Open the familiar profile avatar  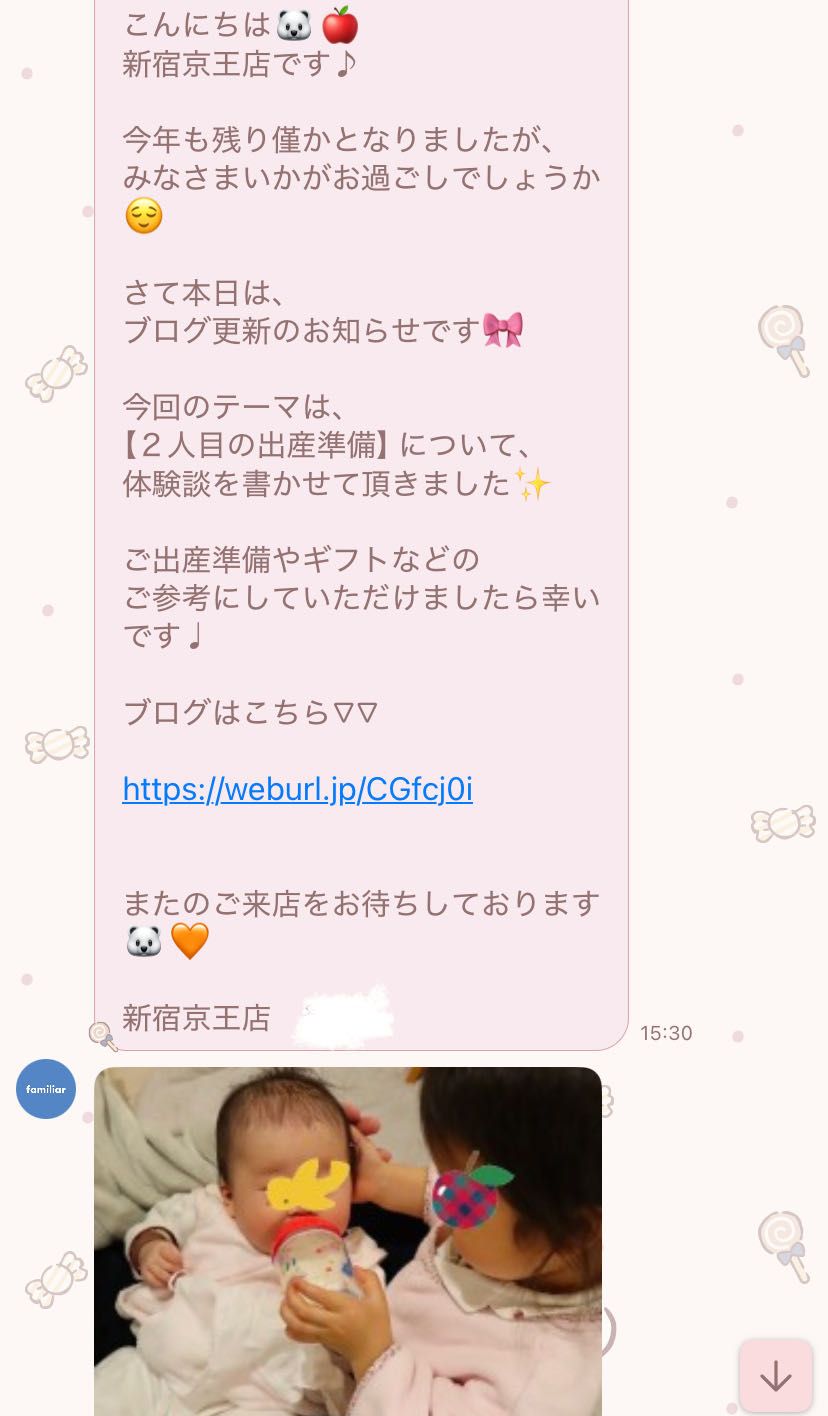tap(46, 1089)
